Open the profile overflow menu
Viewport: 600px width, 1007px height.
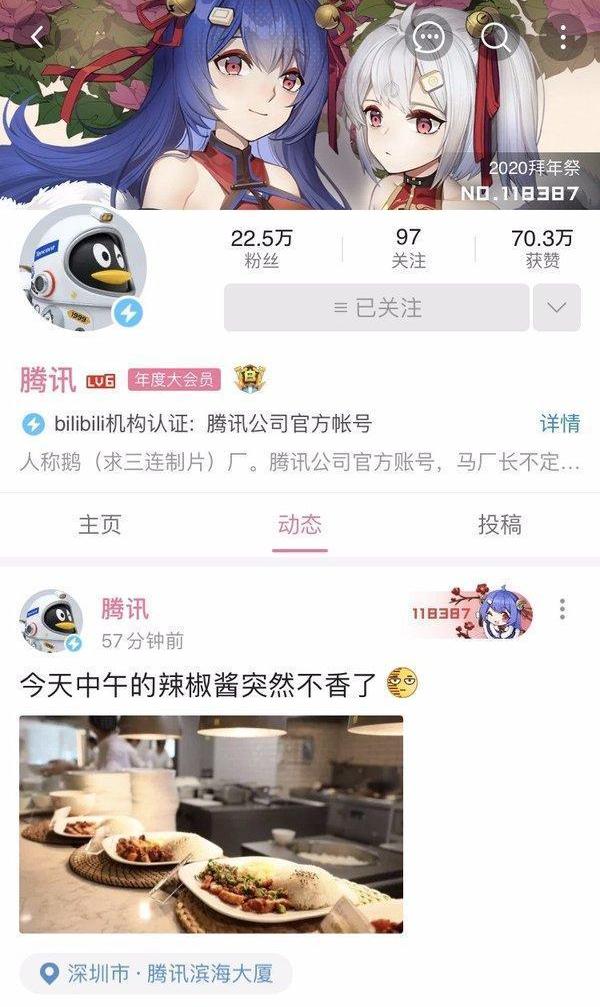pos(564,38)
